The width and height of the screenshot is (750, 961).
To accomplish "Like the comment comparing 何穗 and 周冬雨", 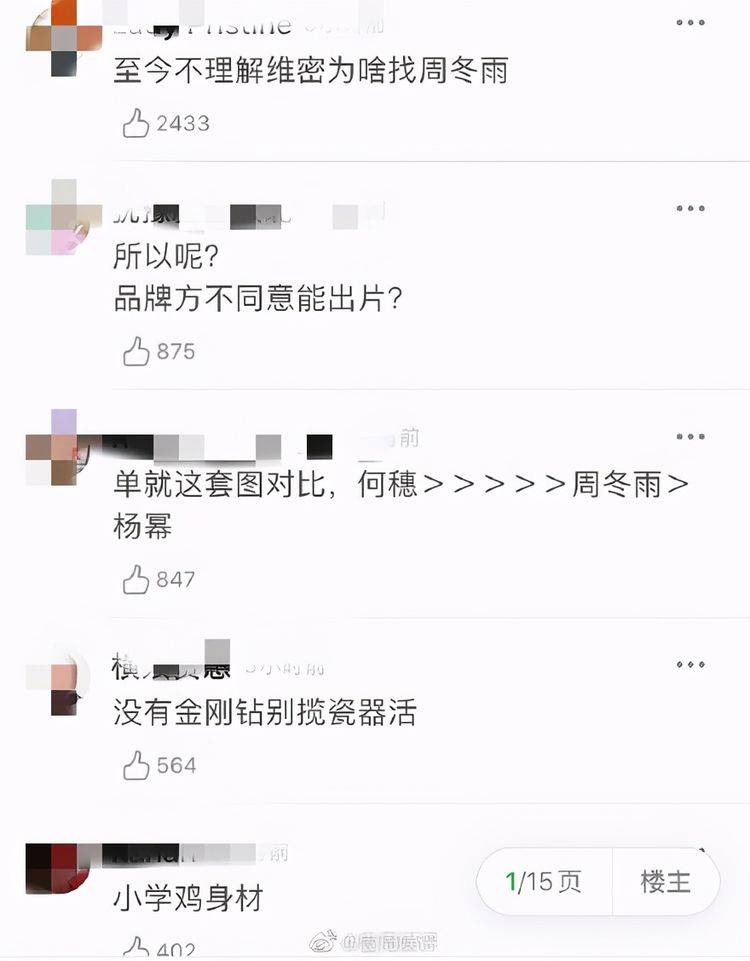I will 136,580.
